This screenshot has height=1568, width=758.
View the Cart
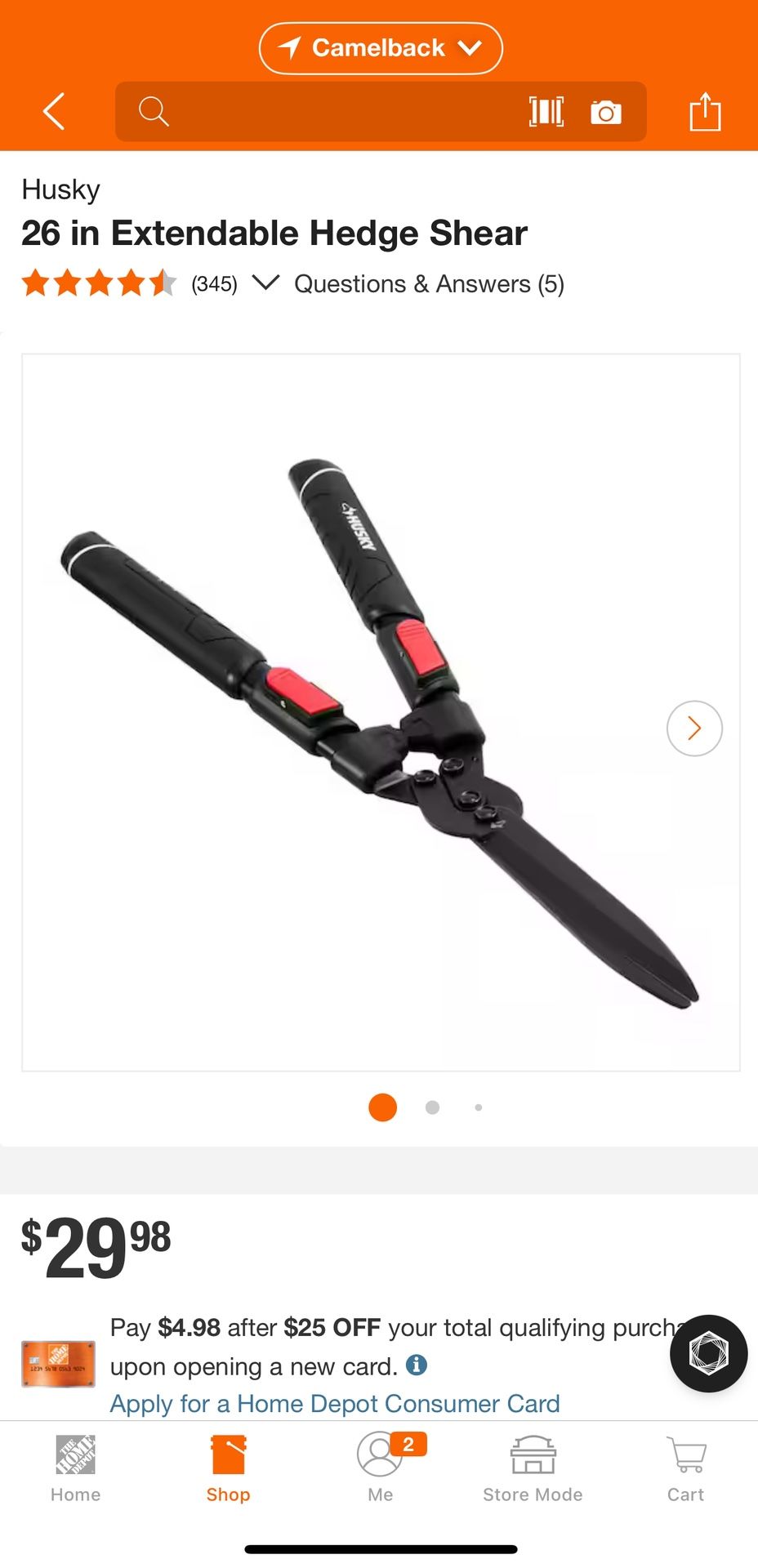pyautogui.click(x=685, y=1468)
